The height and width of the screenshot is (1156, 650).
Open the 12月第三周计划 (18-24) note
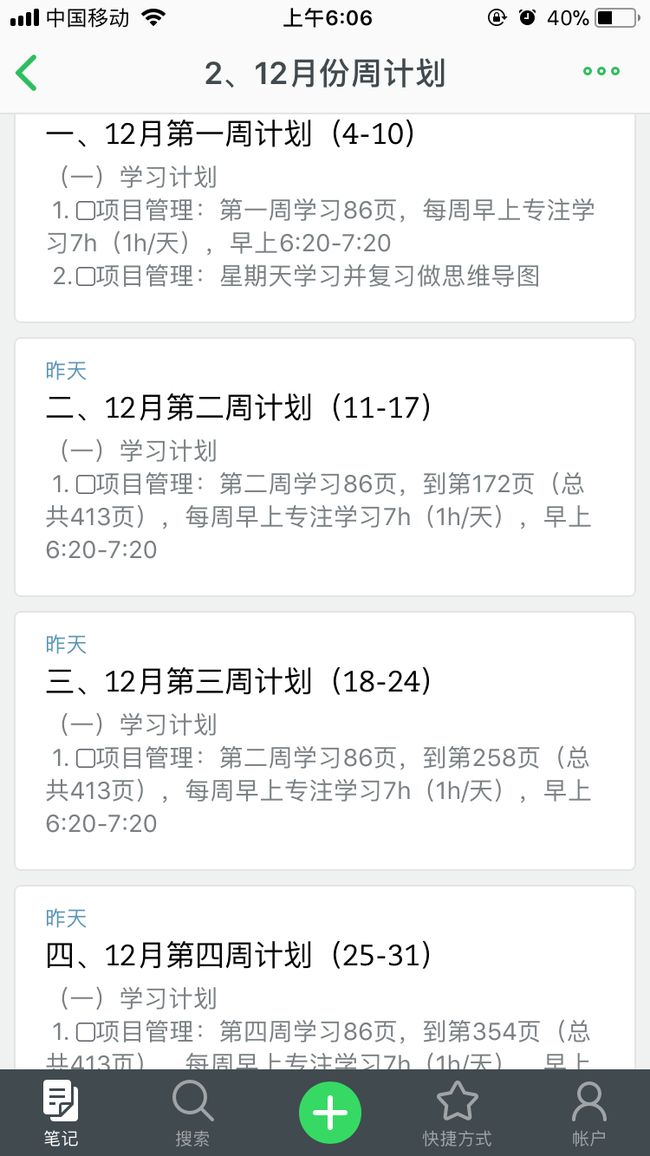325,741
